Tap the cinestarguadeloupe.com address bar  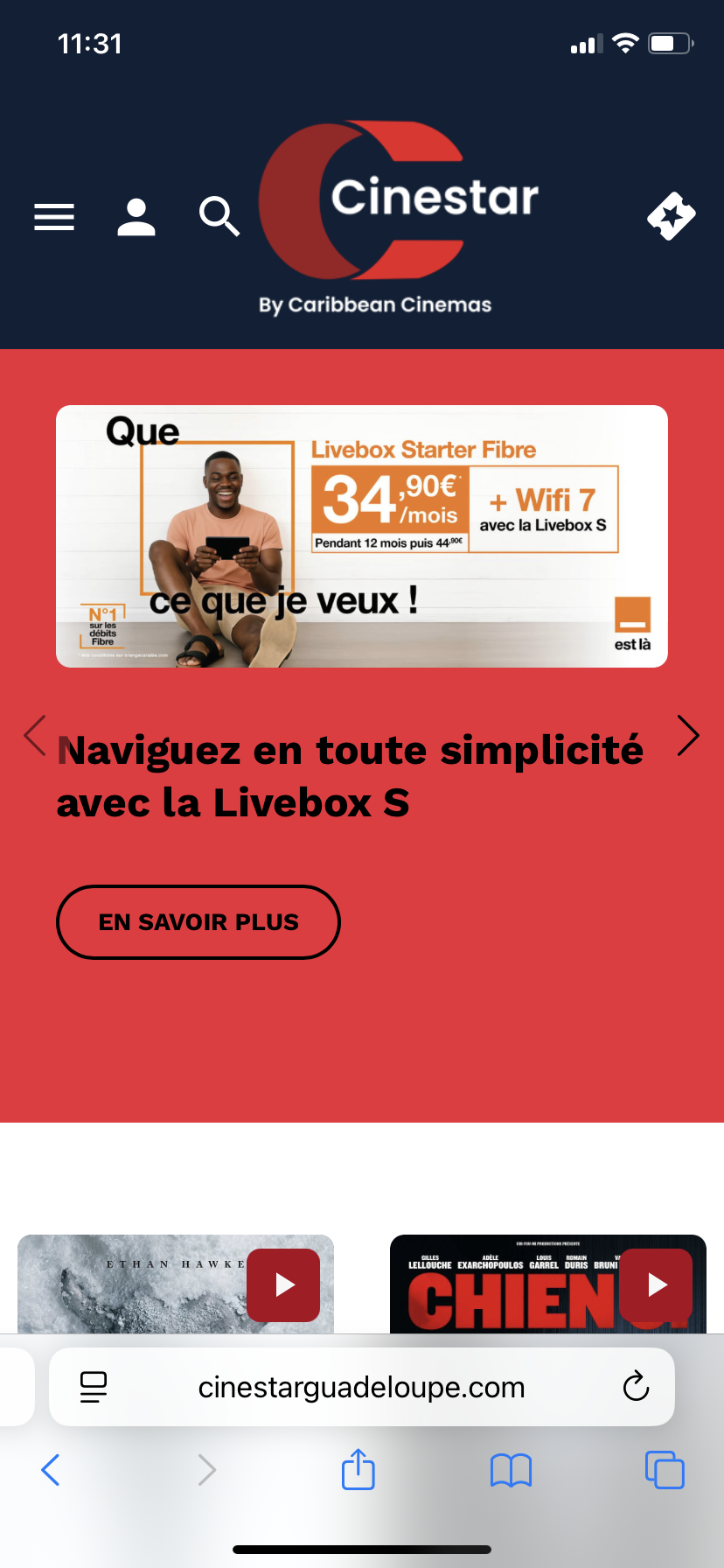[x=361, y=1387]
